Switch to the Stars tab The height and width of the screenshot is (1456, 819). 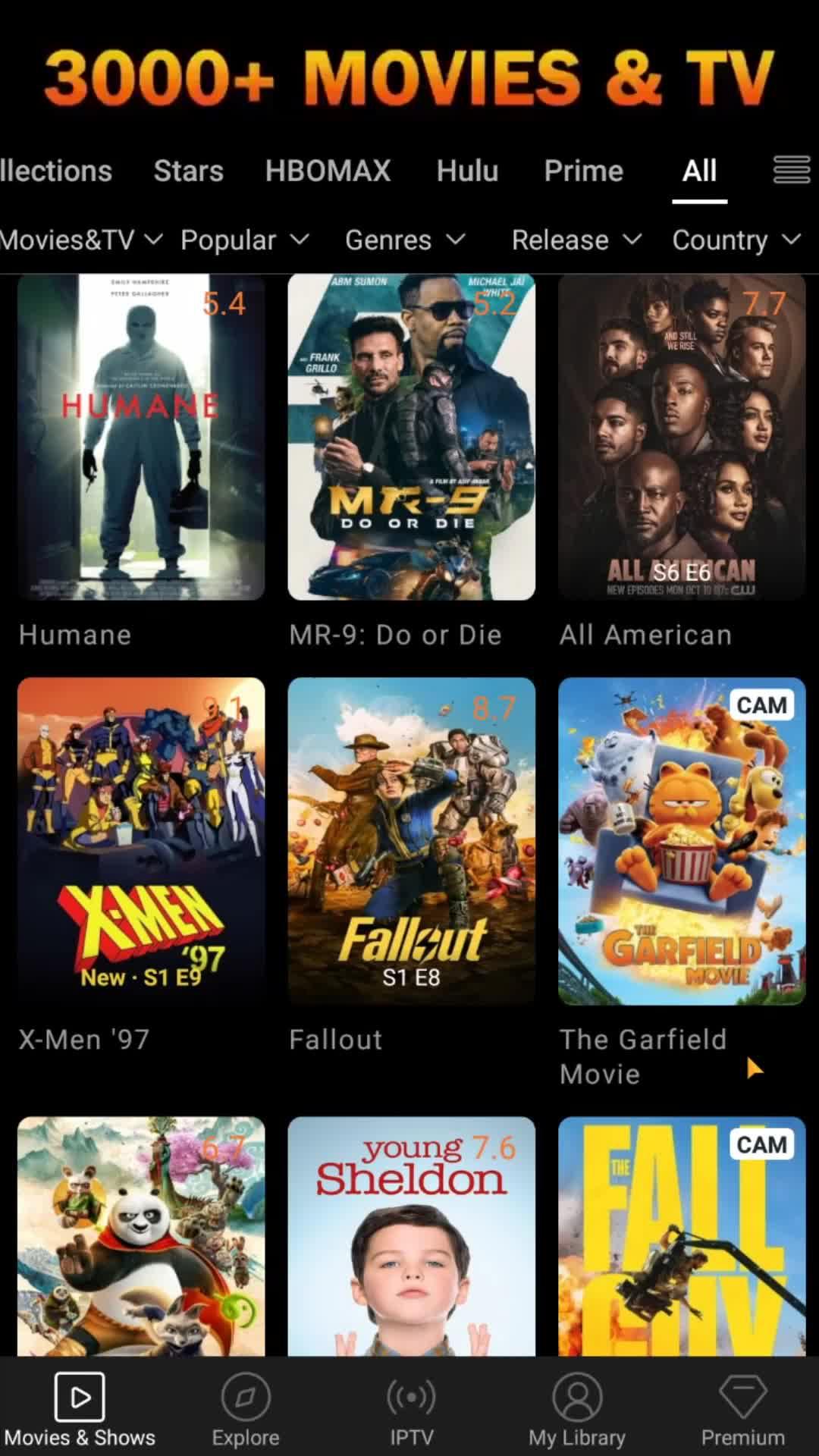click(188, 171)
